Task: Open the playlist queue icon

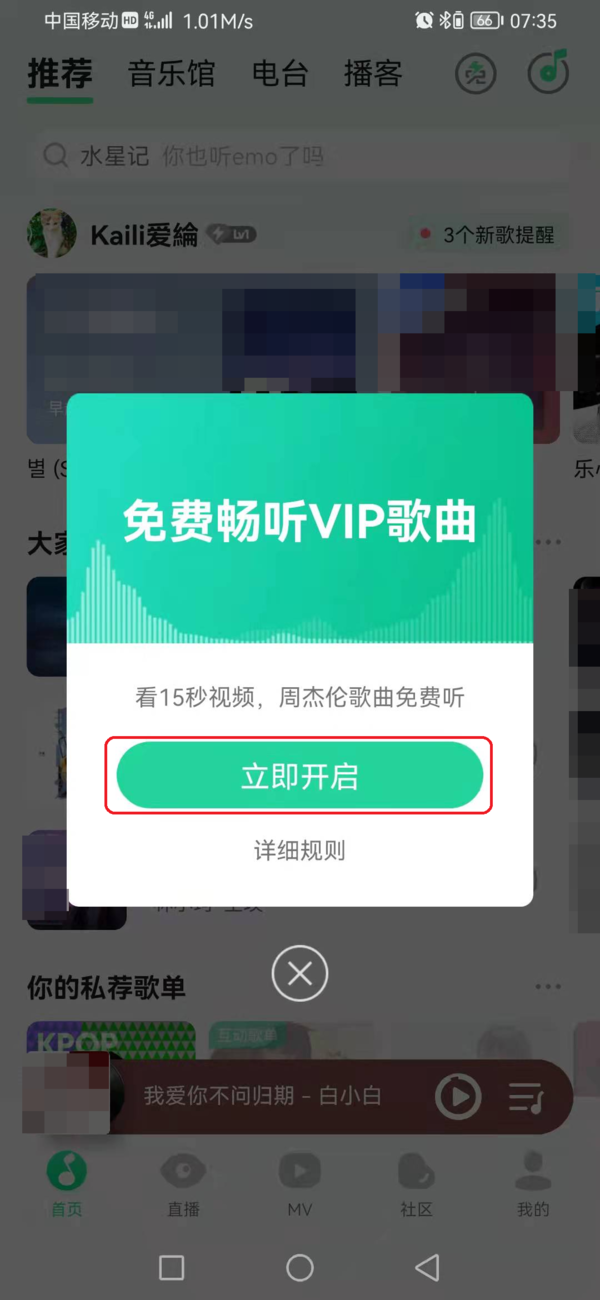Action: [x=526, y=1097]
